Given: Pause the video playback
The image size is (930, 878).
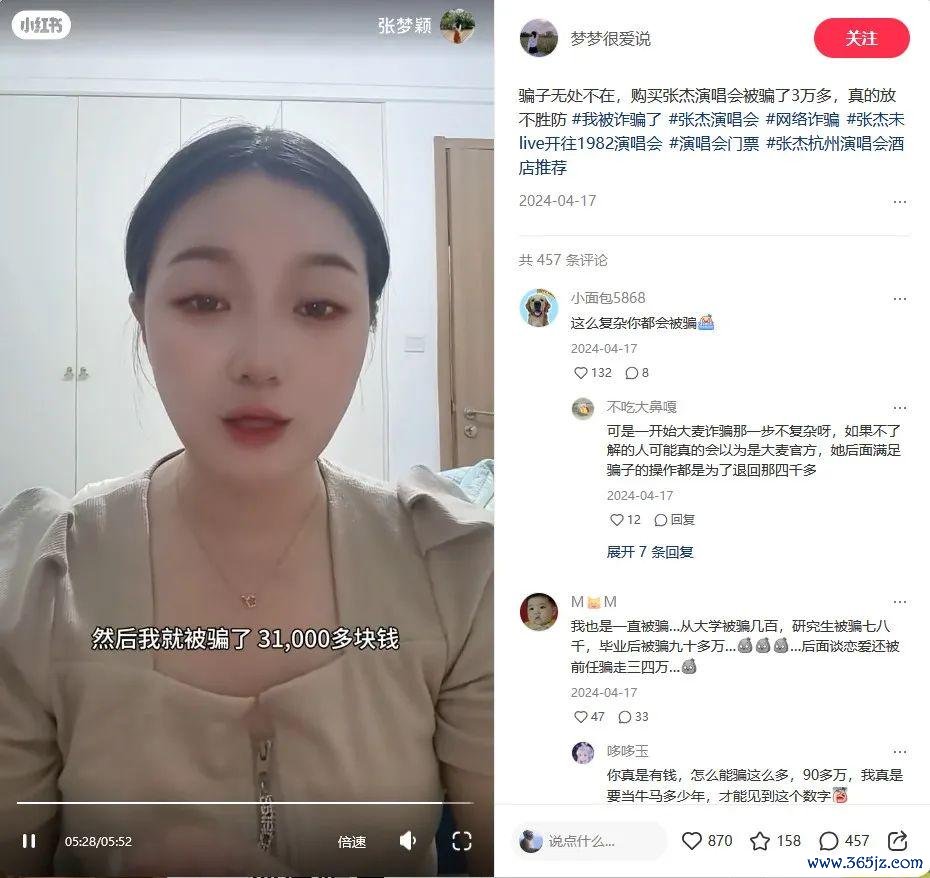Looking at the screenshot, I should 29,841.
